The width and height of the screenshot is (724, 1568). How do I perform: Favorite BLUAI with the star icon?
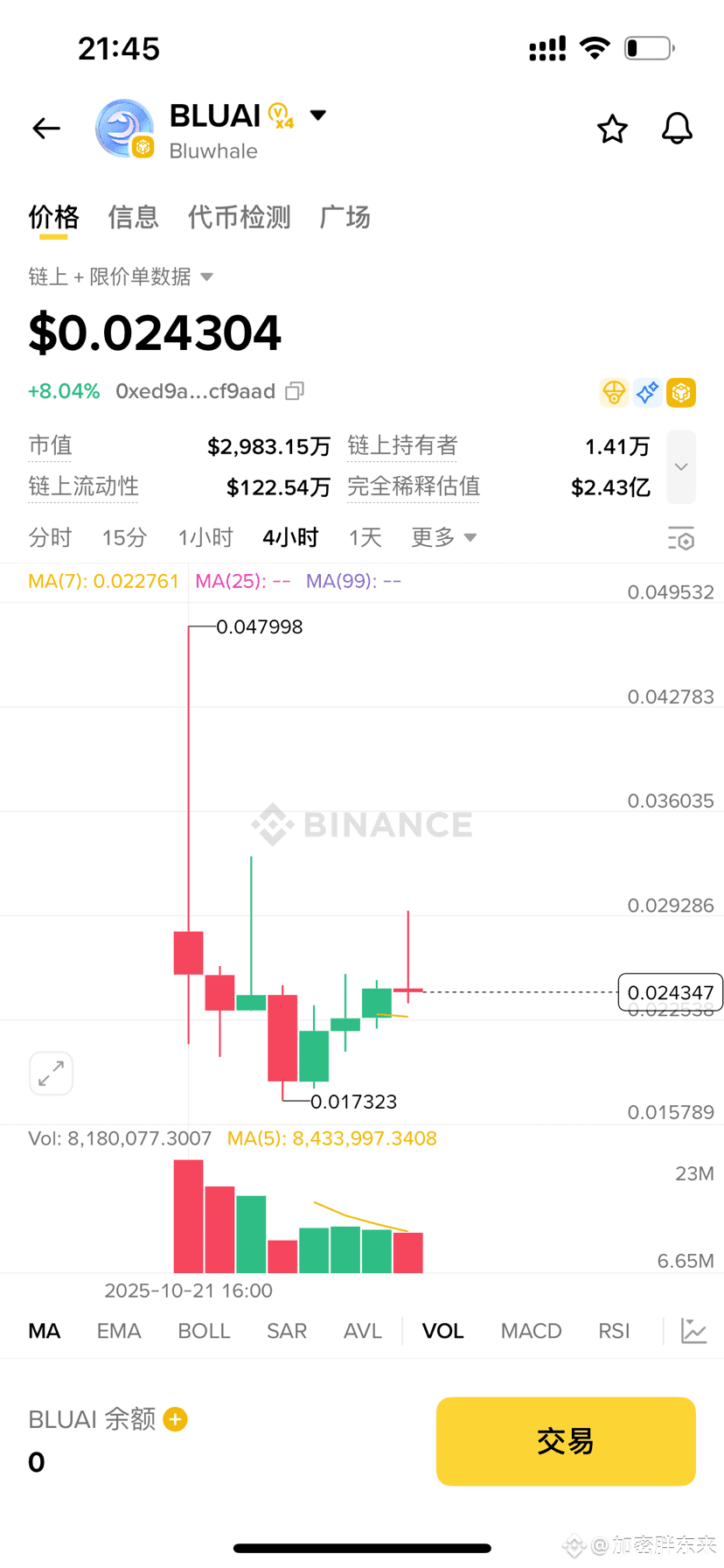pyautogui.click(x=612, y=129)
